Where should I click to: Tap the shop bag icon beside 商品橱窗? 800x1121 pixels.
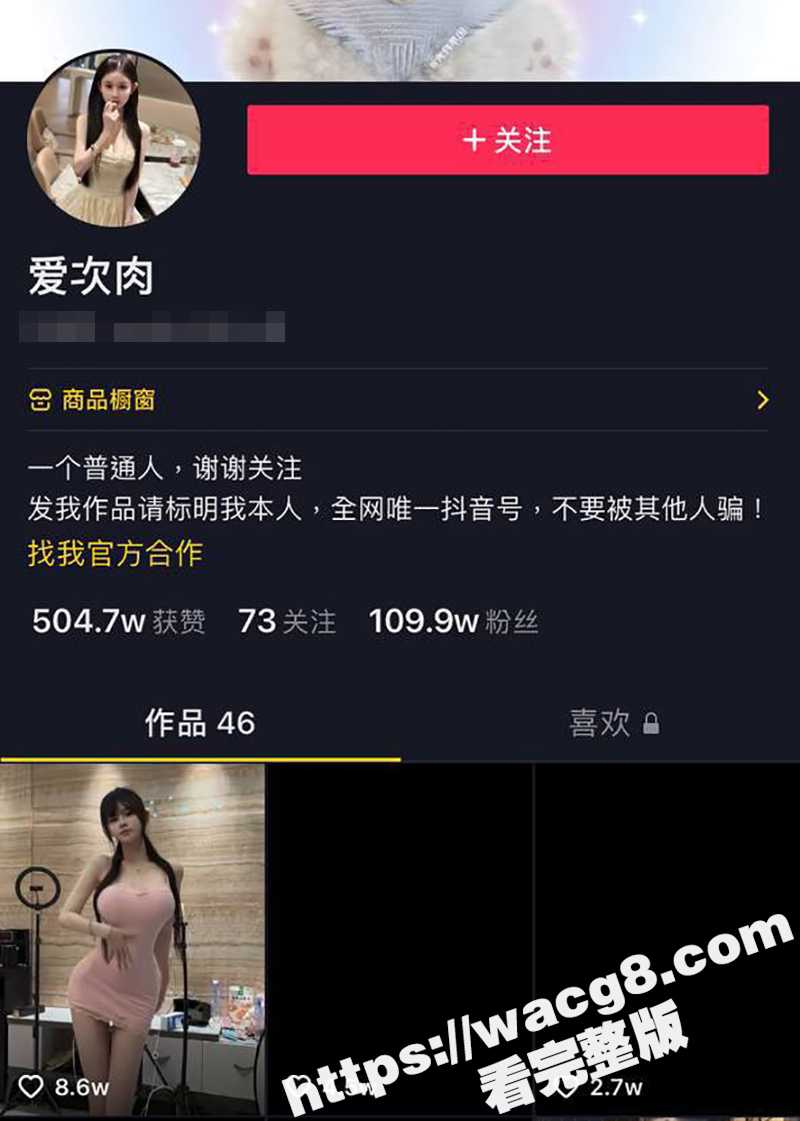coord(40,400)
